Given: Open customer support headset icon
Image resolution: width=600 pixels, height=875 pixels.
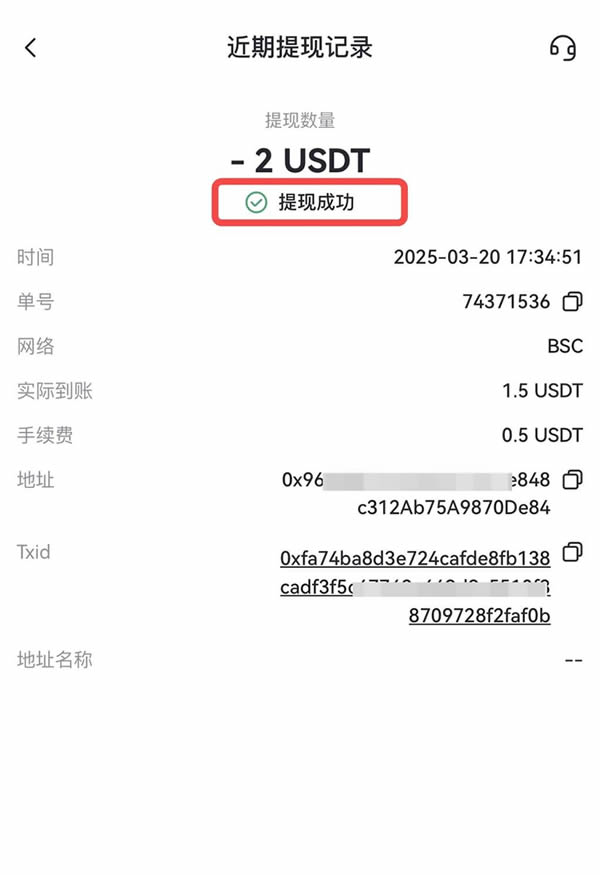Looking at the screenshot, I should [563, 47].
